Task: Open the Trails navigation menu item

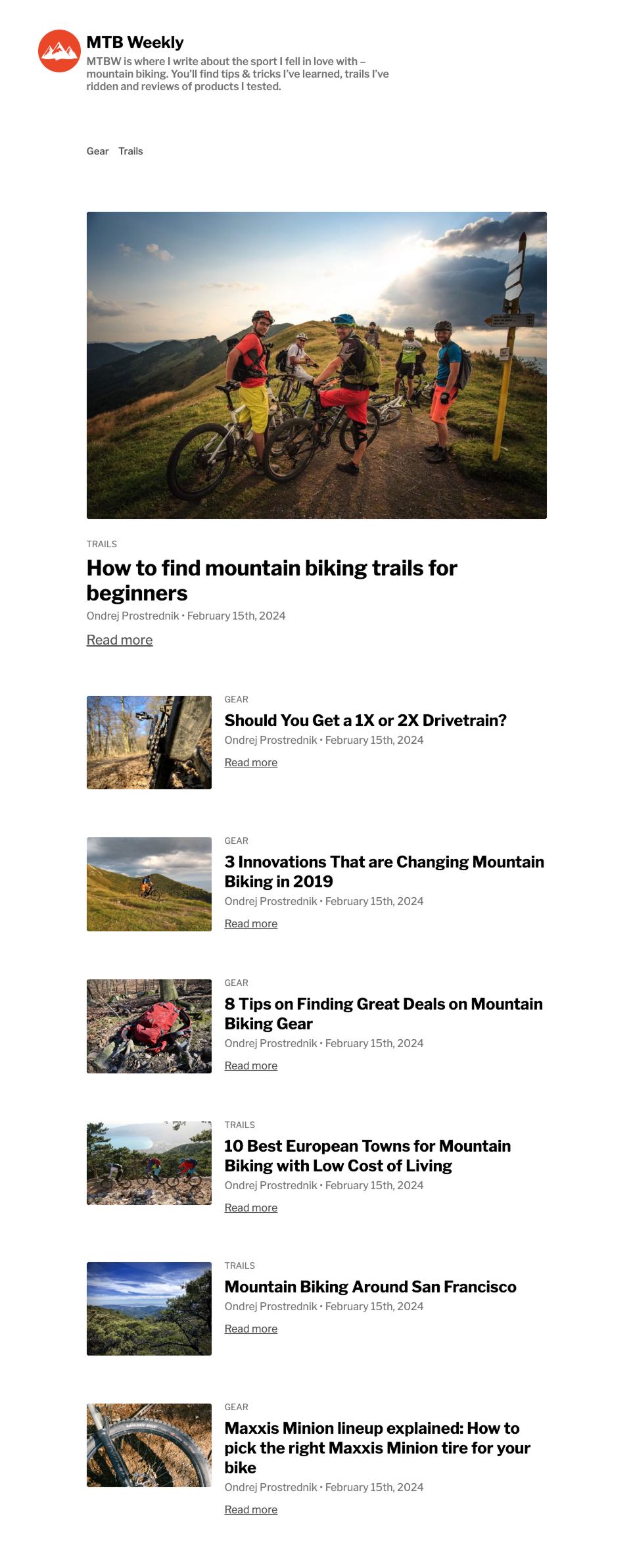Action: pyautogui.click(x=131, y=151)
